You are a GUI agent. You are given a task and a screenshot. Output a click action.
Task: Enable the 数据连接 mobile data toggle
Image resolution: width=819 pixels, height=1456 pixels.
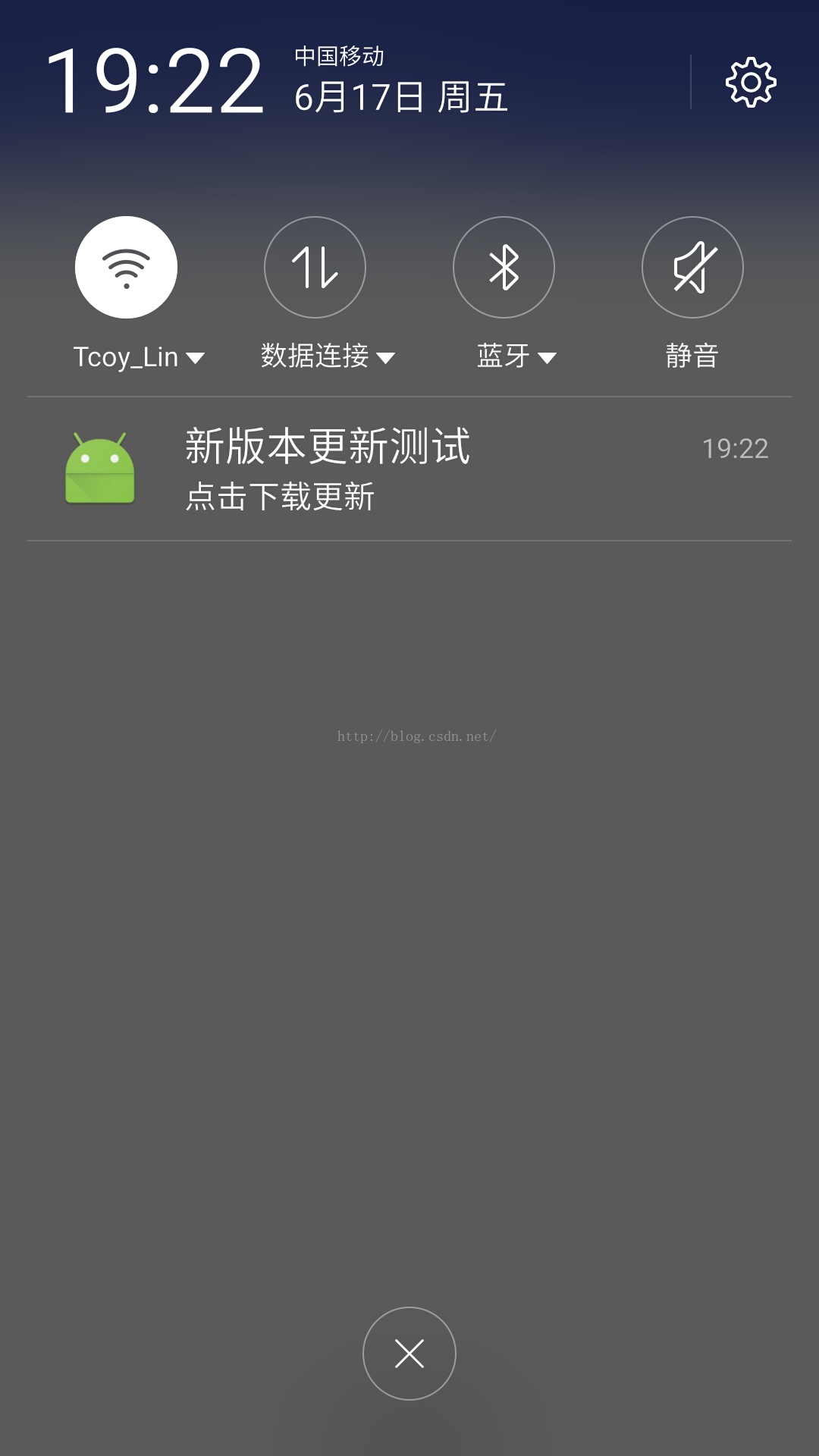[x=315, y=267]
